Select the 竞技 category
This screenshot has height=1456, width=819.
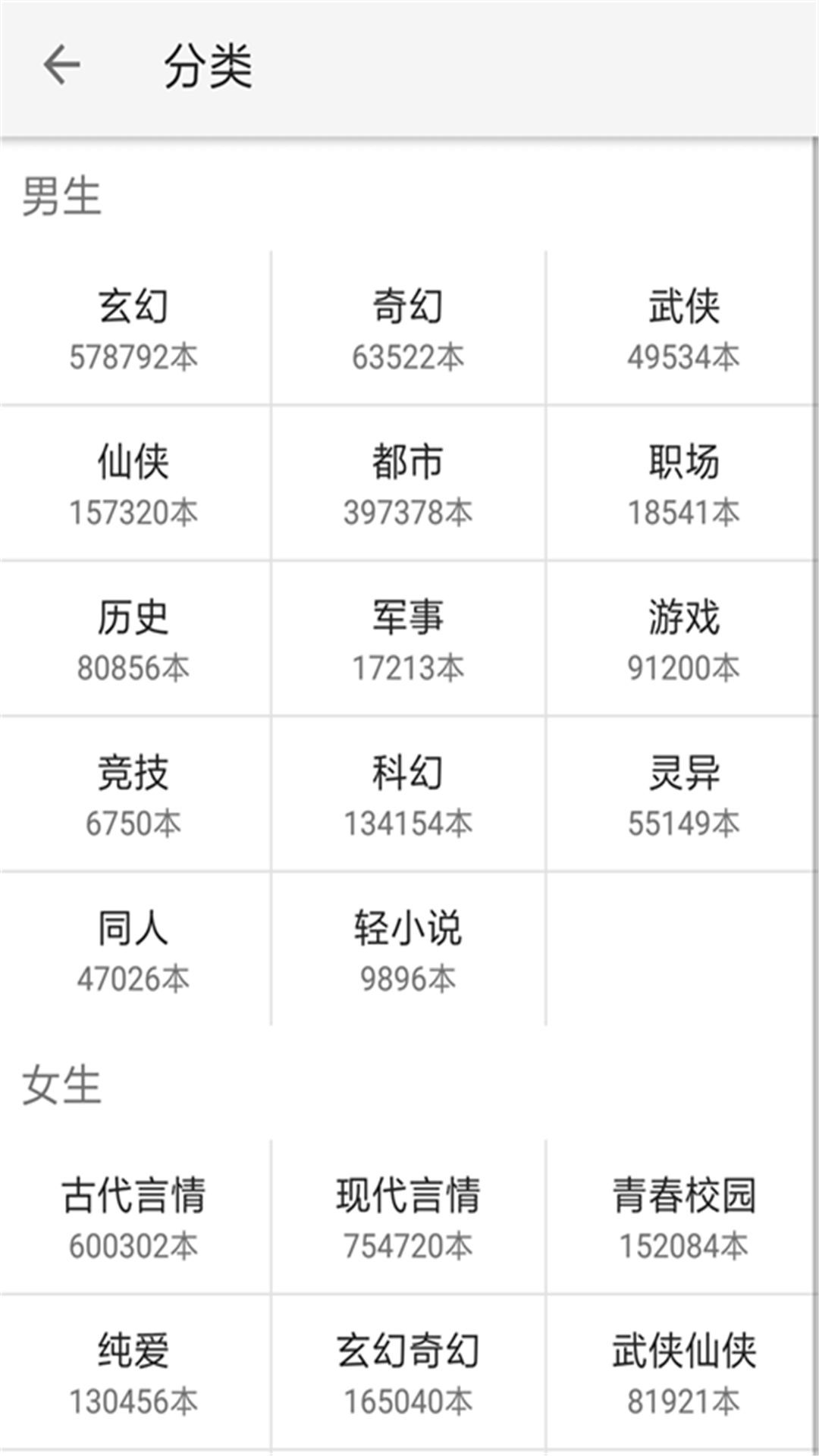(134, 795)
